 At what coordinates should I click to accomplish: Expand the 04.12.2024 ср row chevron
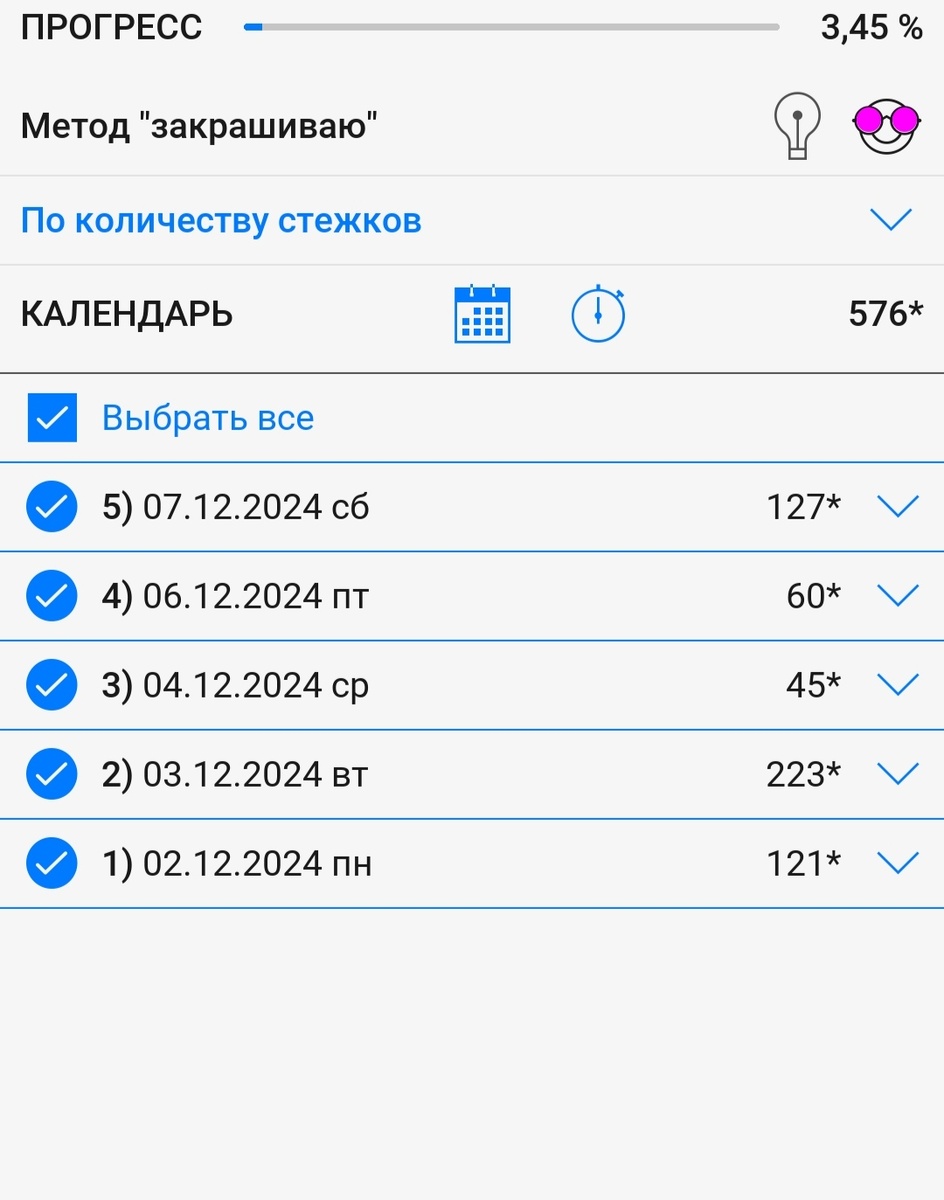pos(897,685)
